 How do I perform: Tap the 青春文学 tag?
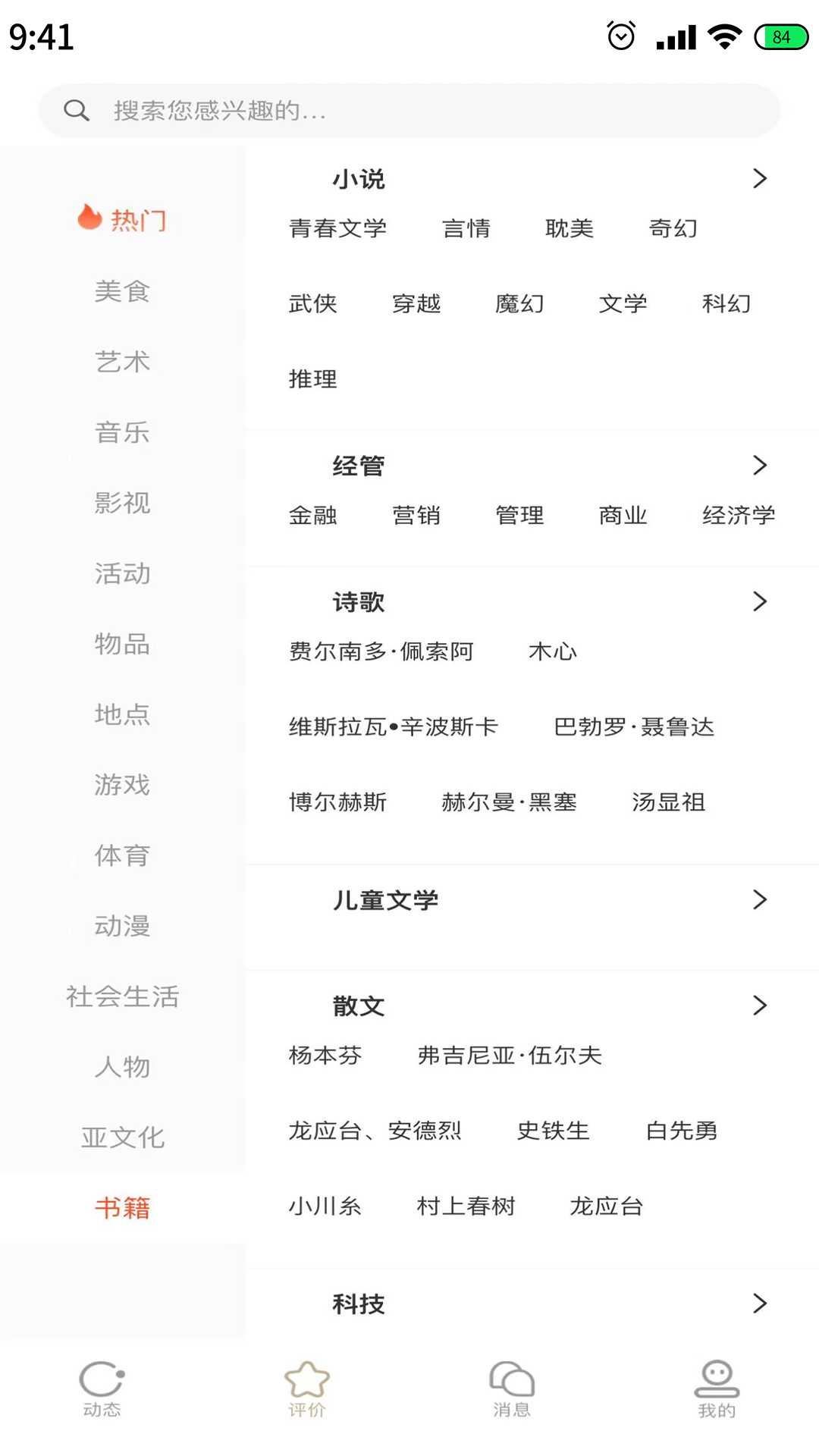pos(337,228)
